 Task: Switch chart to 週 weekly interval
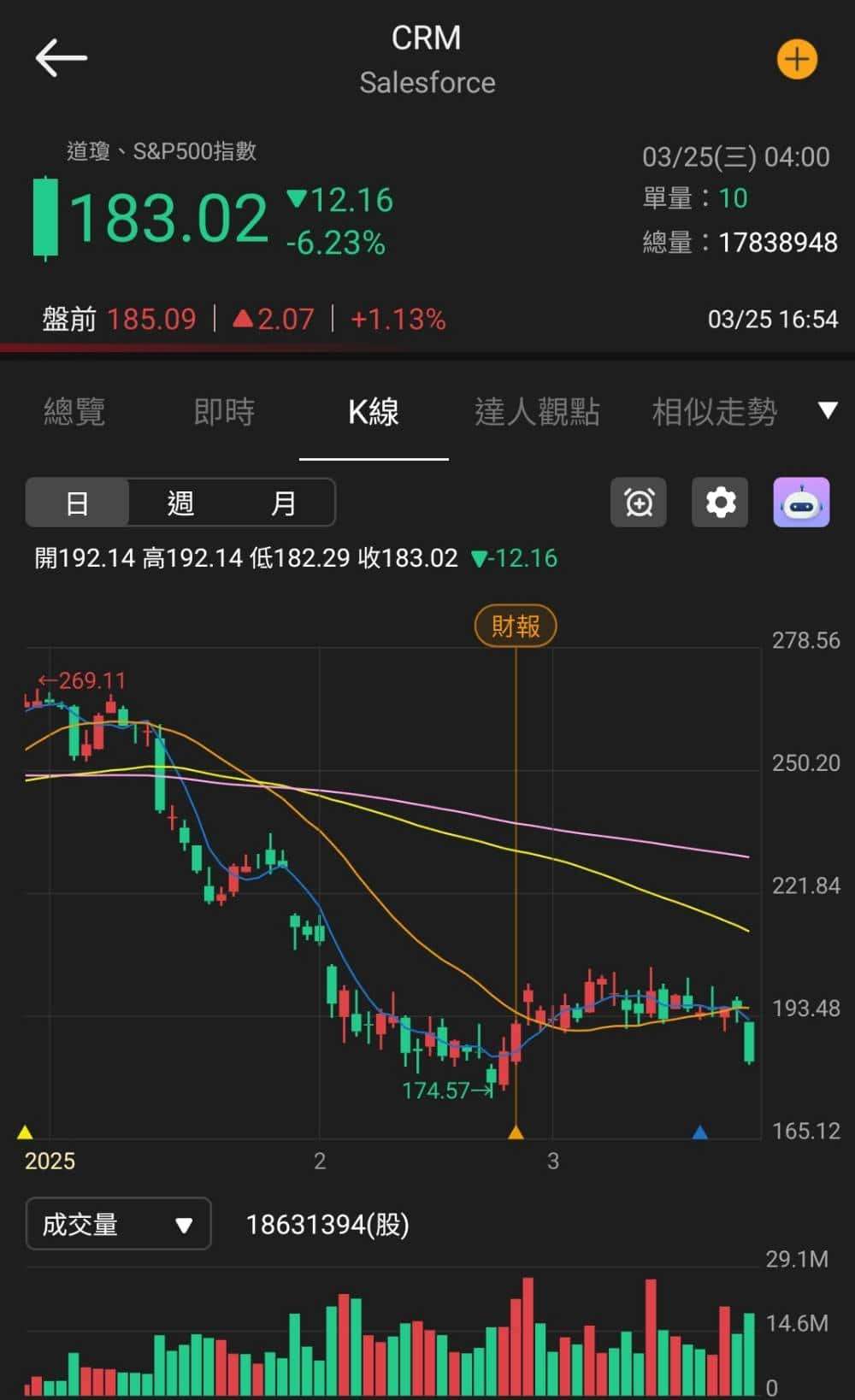coord(180,503)
